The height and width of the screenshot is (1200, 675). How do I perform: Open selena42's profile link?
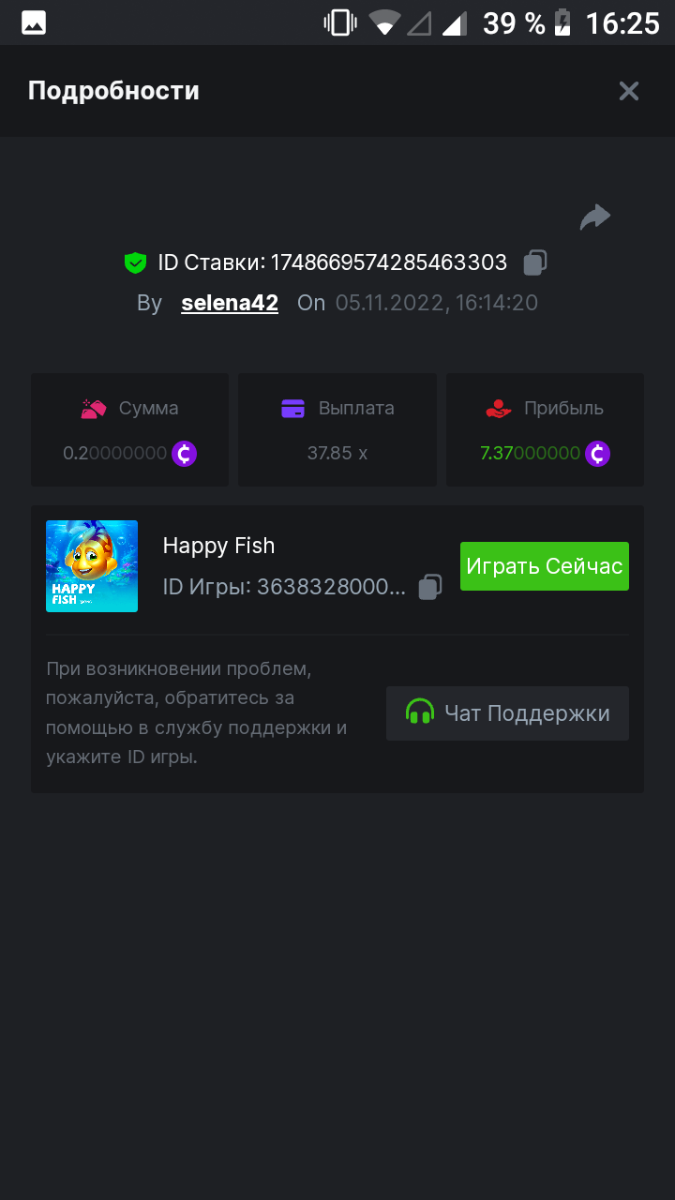[x=229, y=303]
